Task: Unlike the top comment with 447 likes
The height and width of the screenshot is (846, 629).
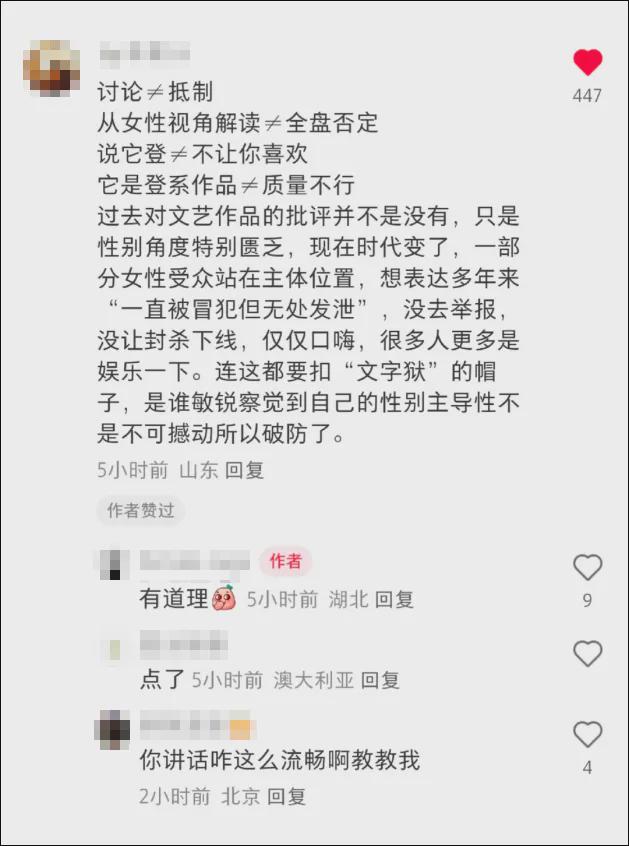Action: 587,63
